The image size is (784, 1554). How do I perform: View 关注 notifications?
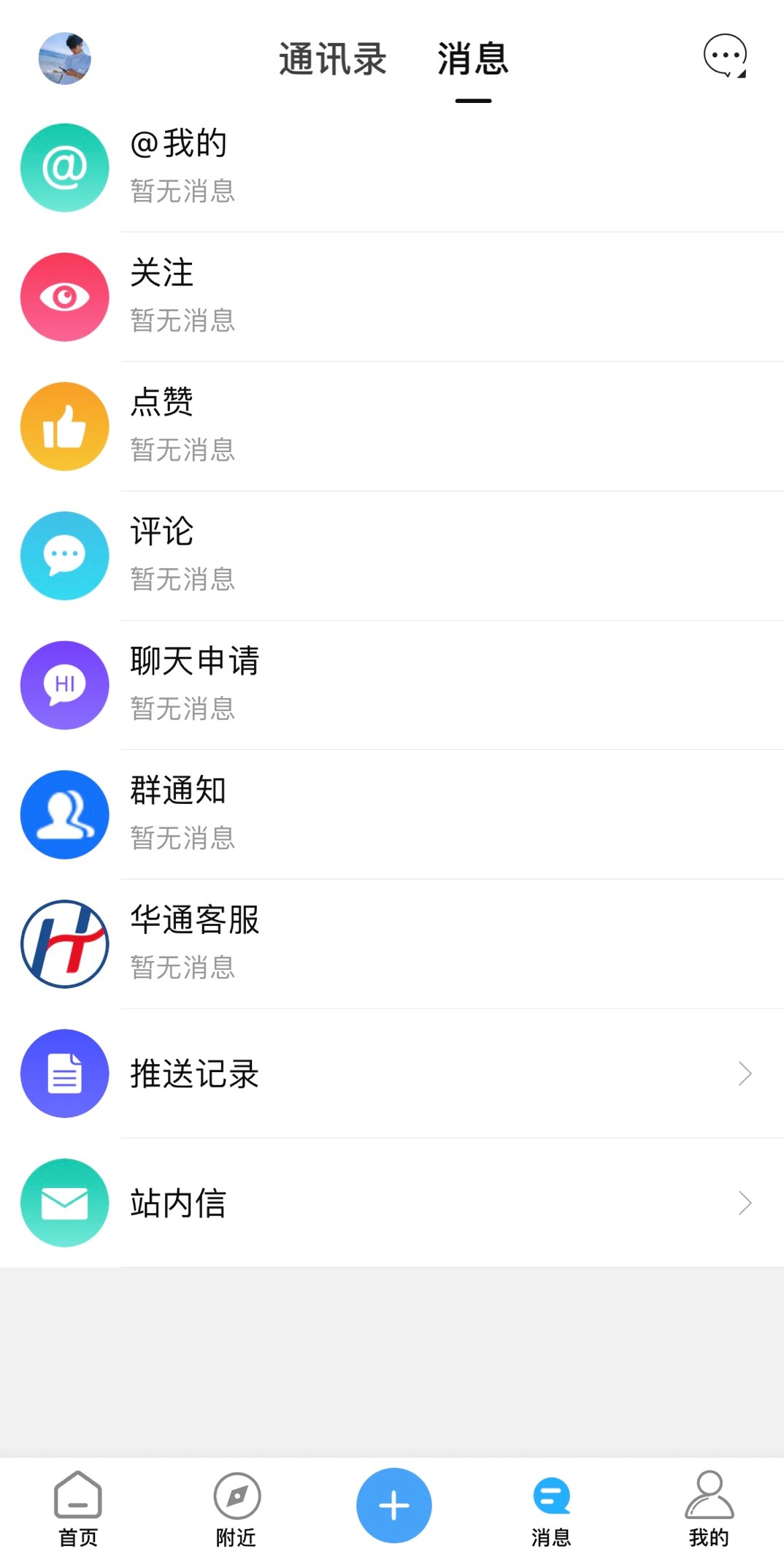(392, 296)
